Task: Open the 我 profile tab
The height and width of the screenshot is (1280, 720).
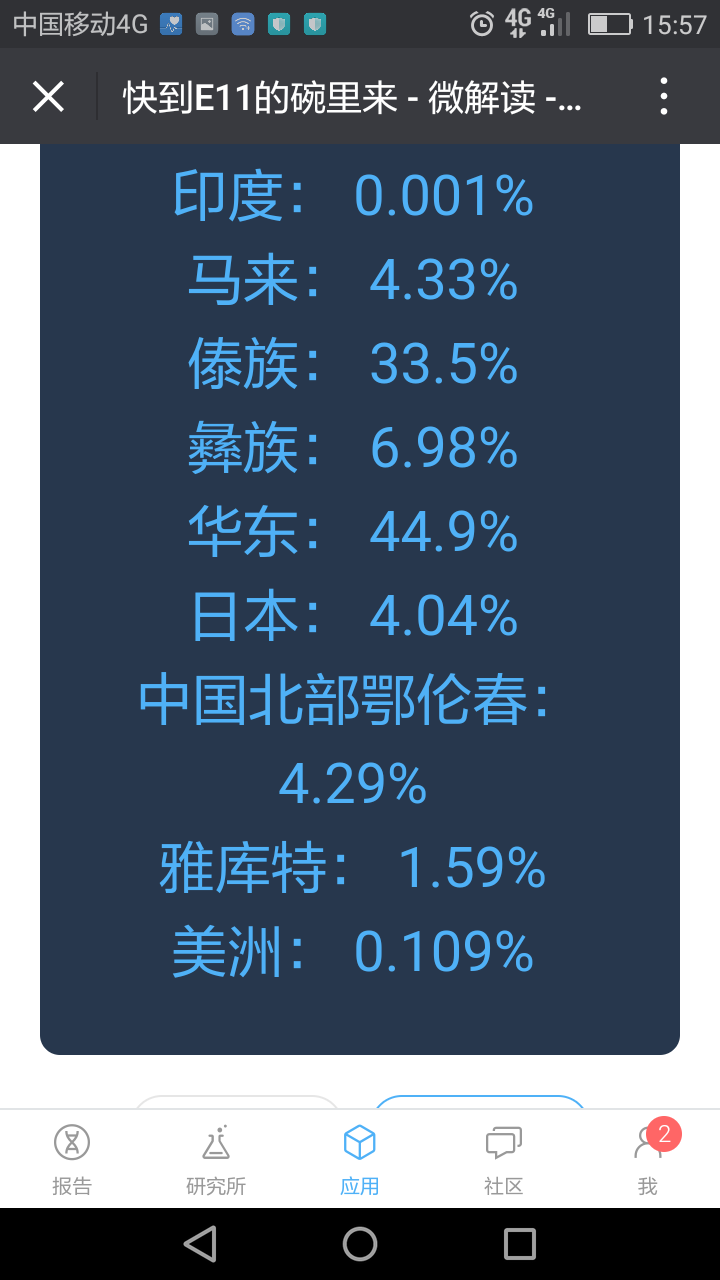Action: [648, 1160]
